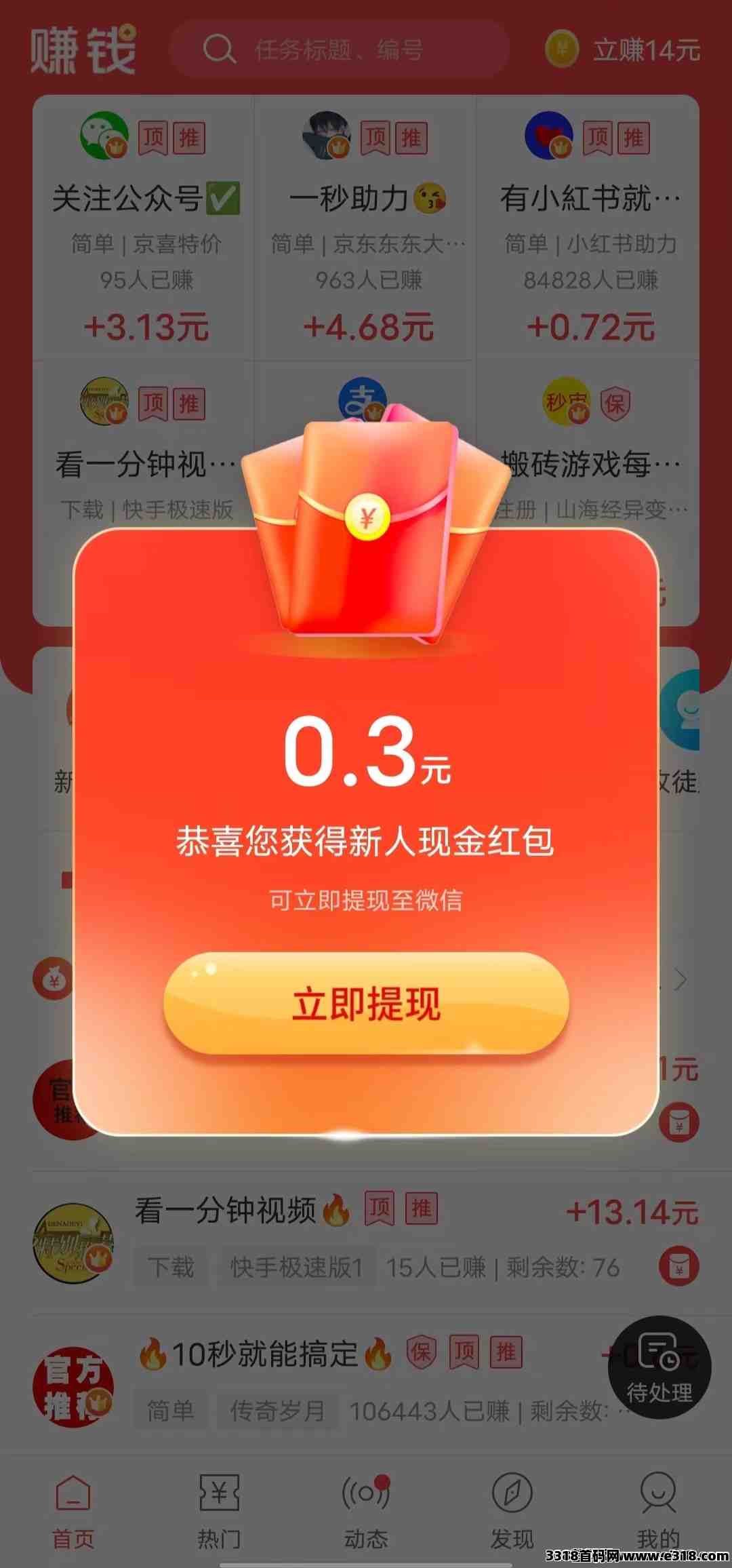Open the 待处理 floating button
Image resolution: width=732 pixels, height=1568 pixels.
[659, 1368]
